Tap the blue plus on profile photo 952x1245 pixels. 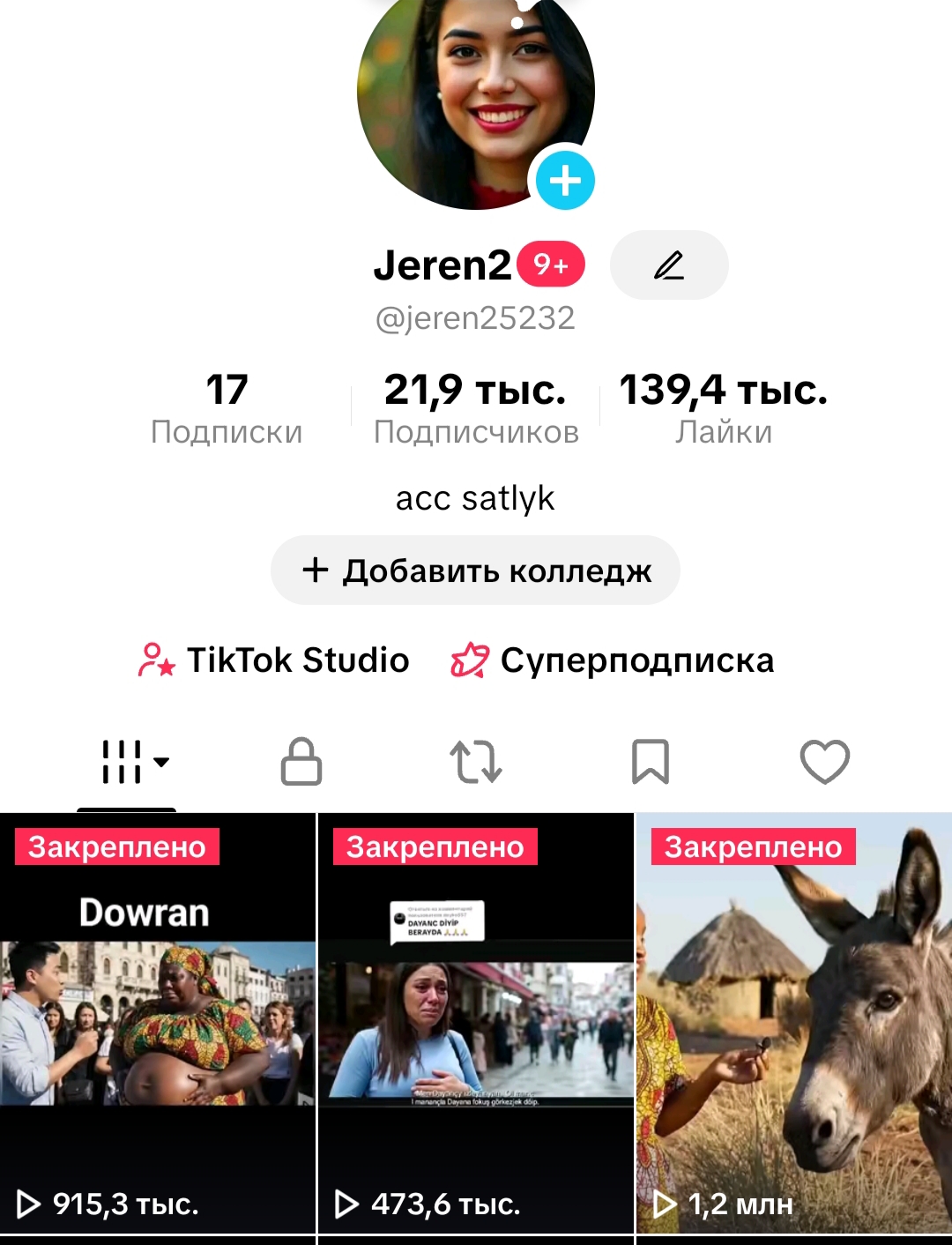point(565,181)
